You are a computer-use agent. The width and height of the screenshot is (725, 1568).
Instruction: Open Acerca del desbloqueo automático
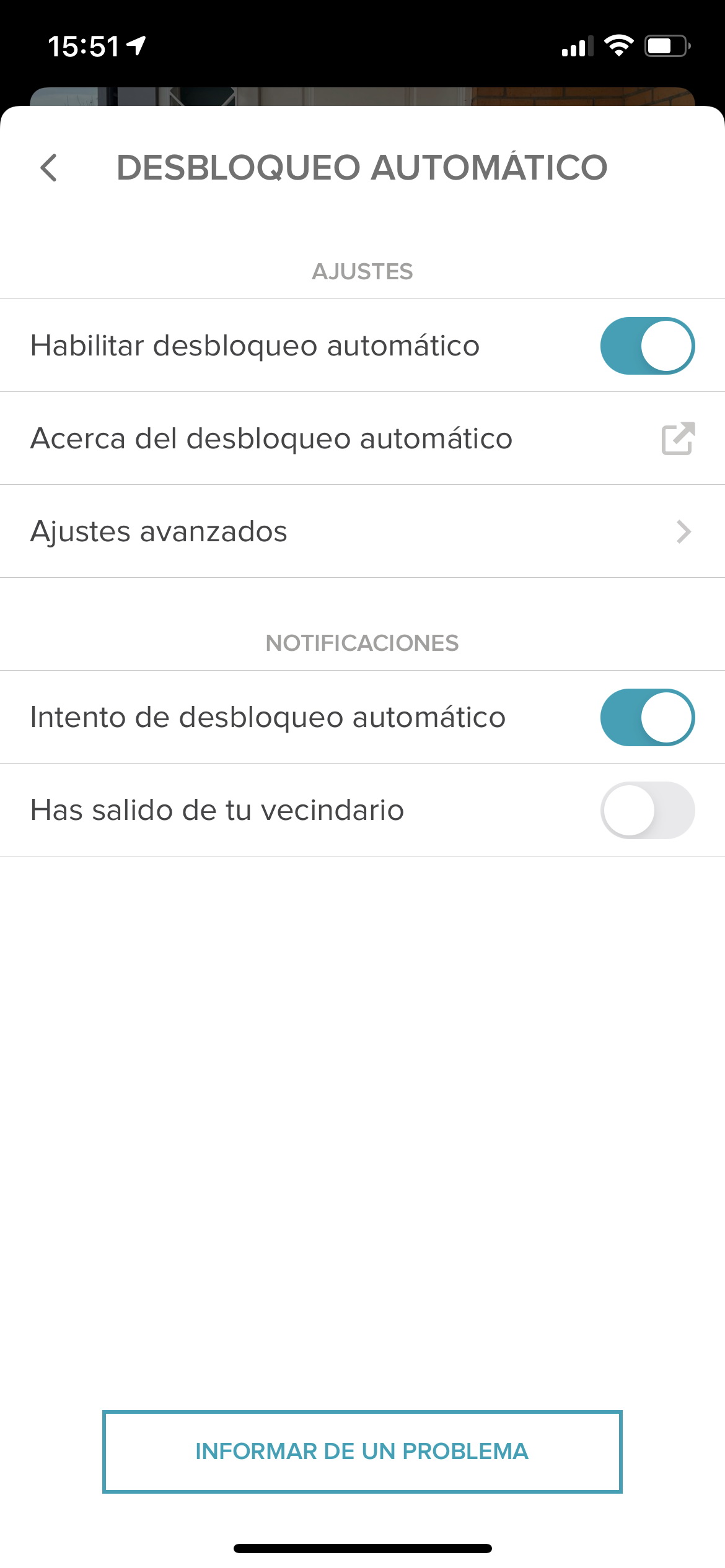362,438
